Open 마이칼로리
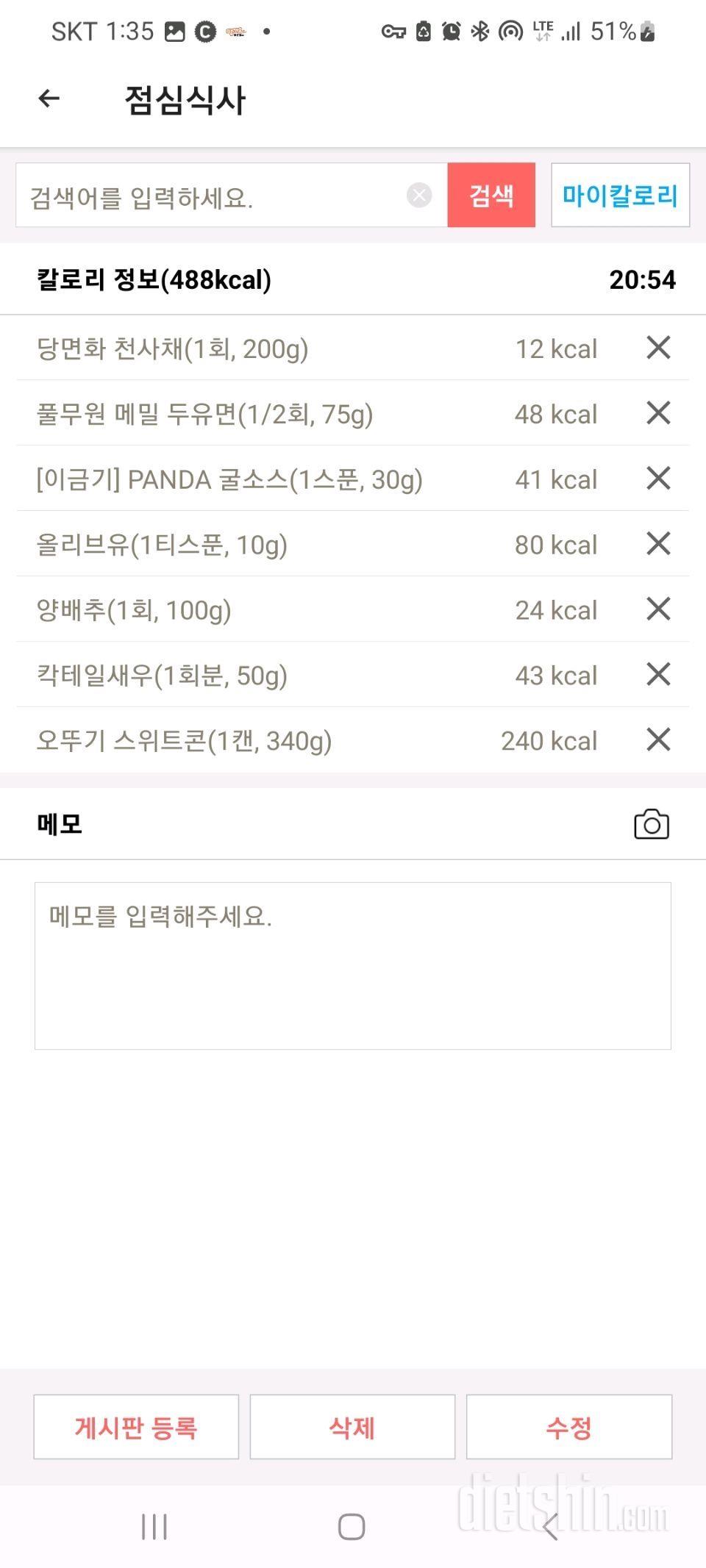This screenshot has height=1568, width=706. [x=620, y=196]
